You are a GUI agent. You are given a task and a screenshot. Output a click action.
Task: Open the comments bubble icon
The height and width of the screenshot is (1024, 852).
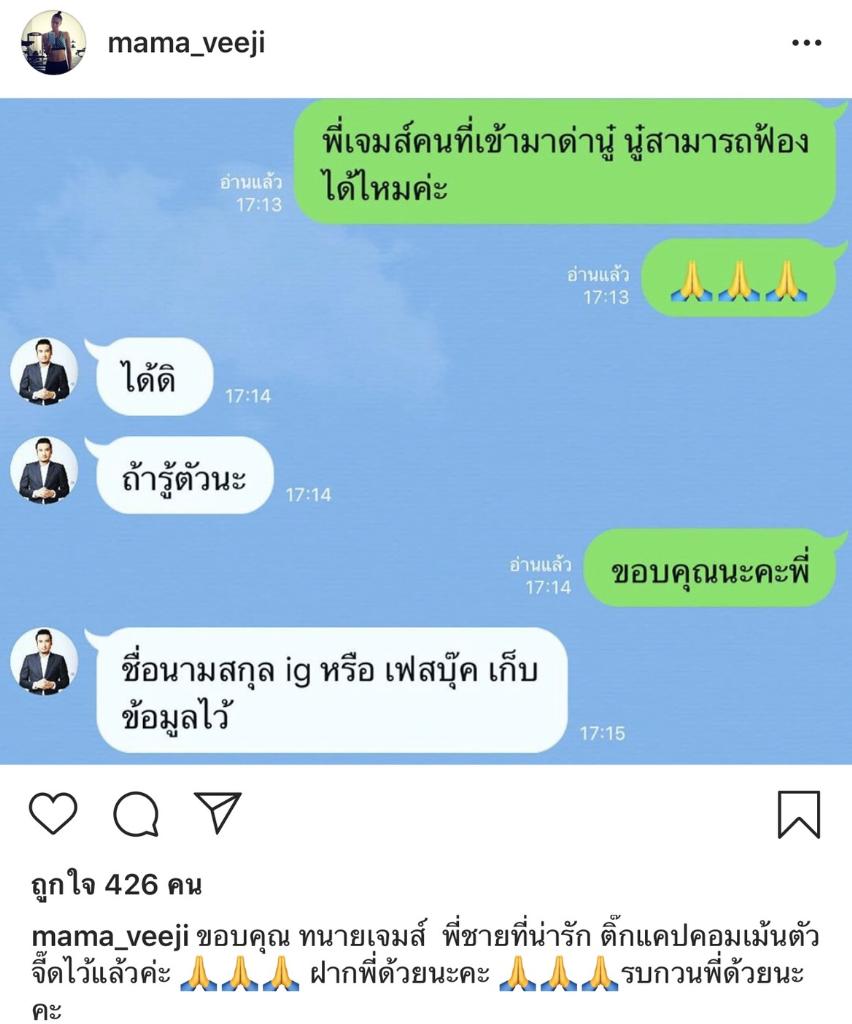click(x=135, y=814)
